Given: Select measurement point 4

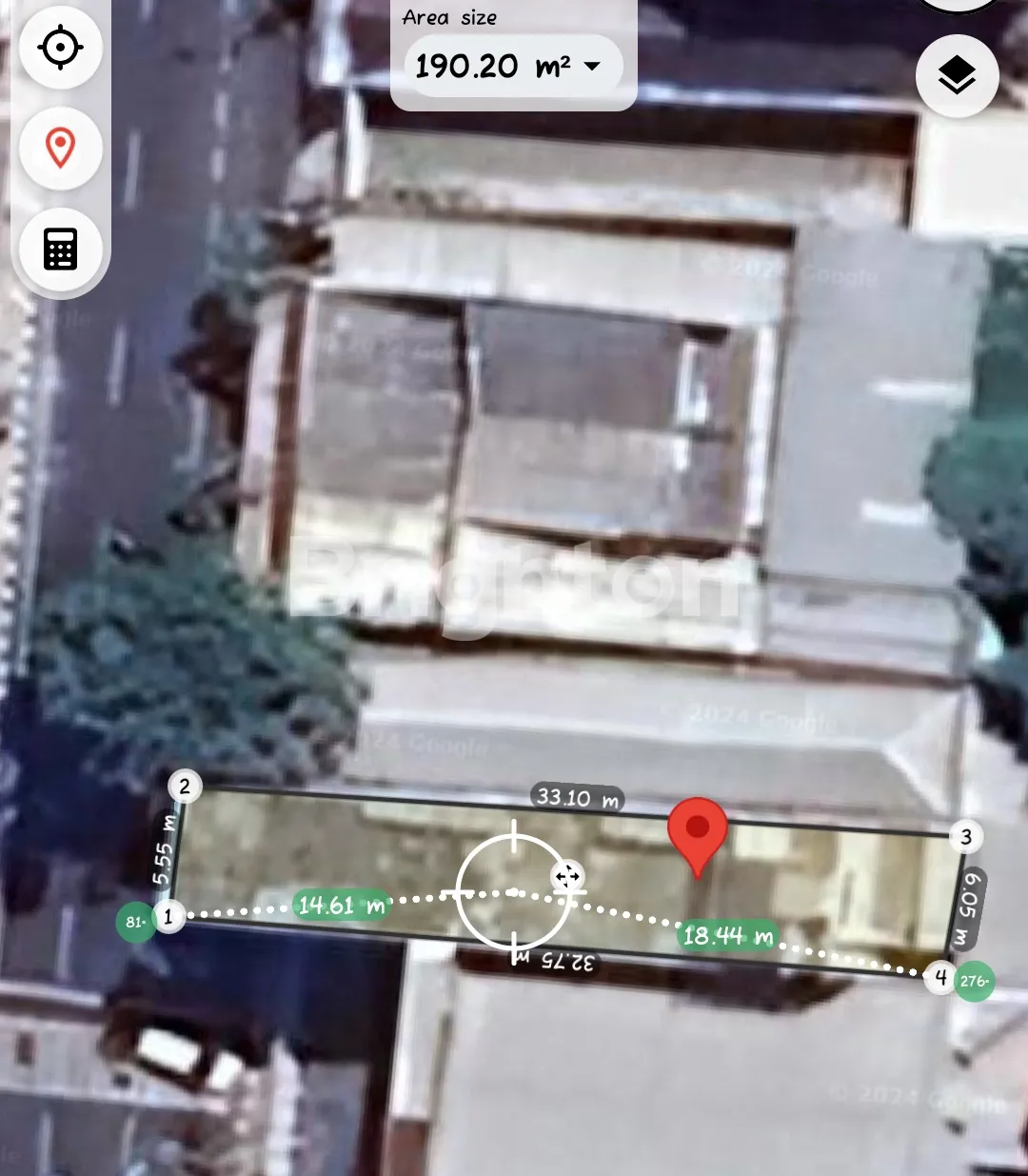Looking at the screenshot, I should tap(940, 977).
